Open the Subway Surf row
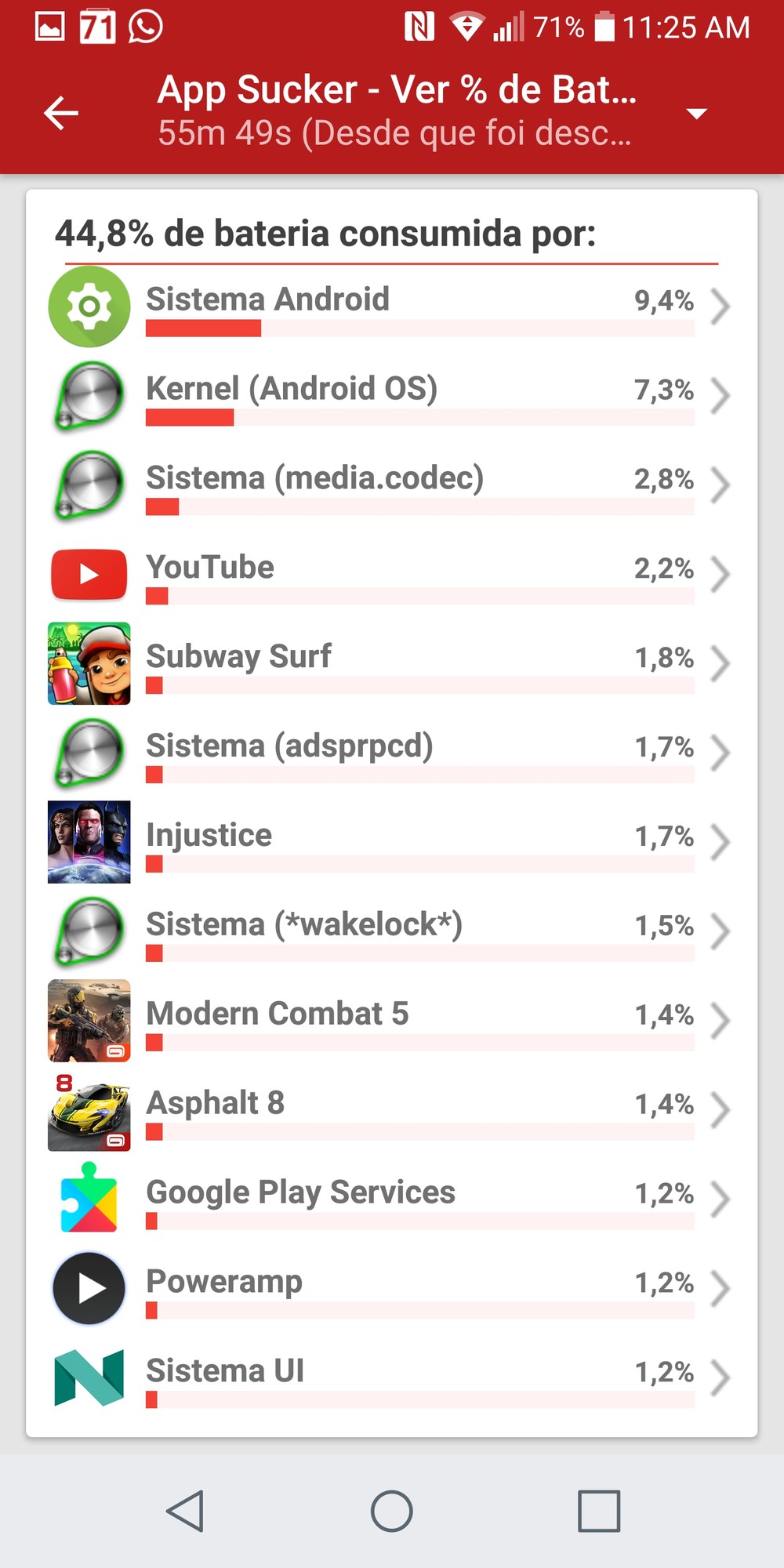 point(392,663)
